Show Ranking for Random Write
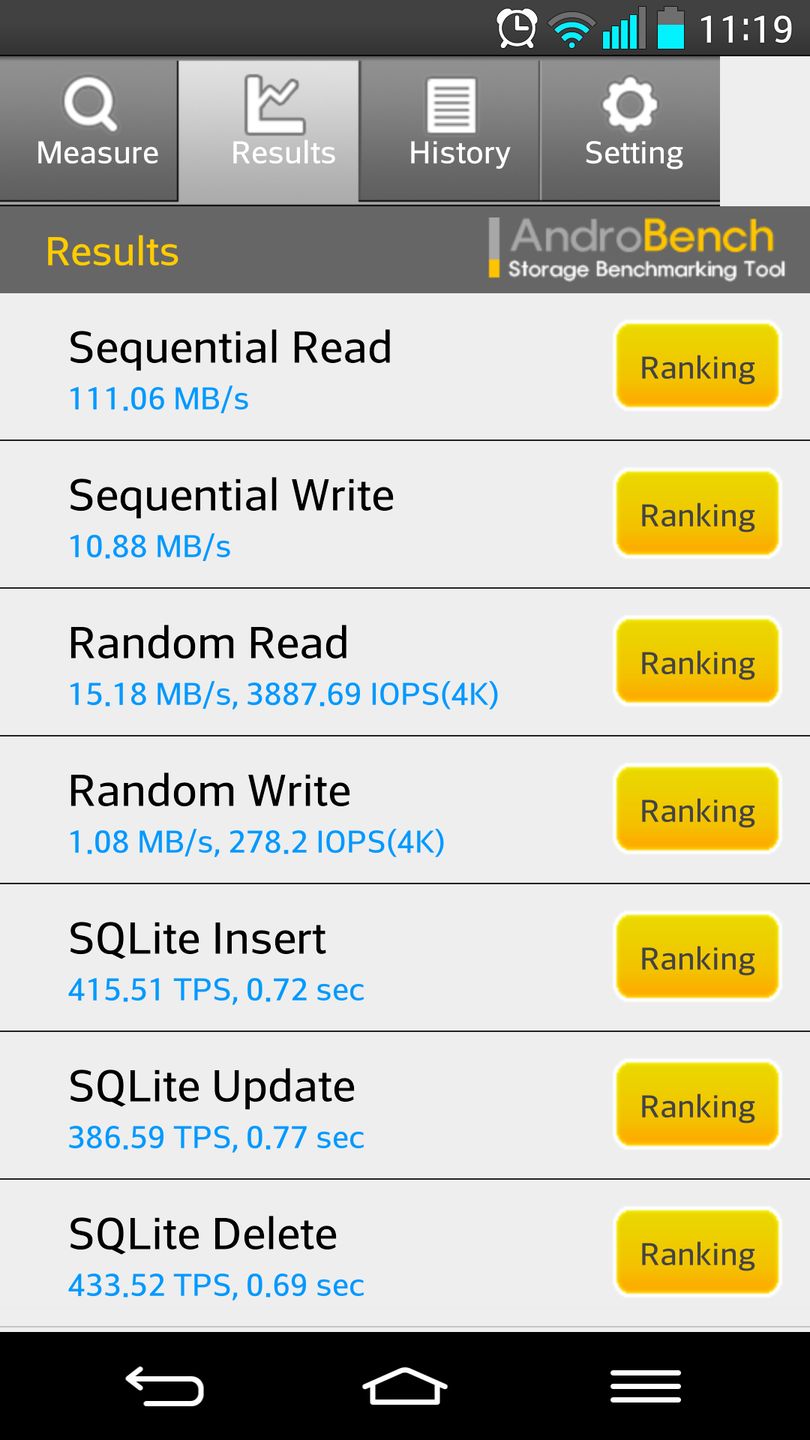 tap(697, 810)
